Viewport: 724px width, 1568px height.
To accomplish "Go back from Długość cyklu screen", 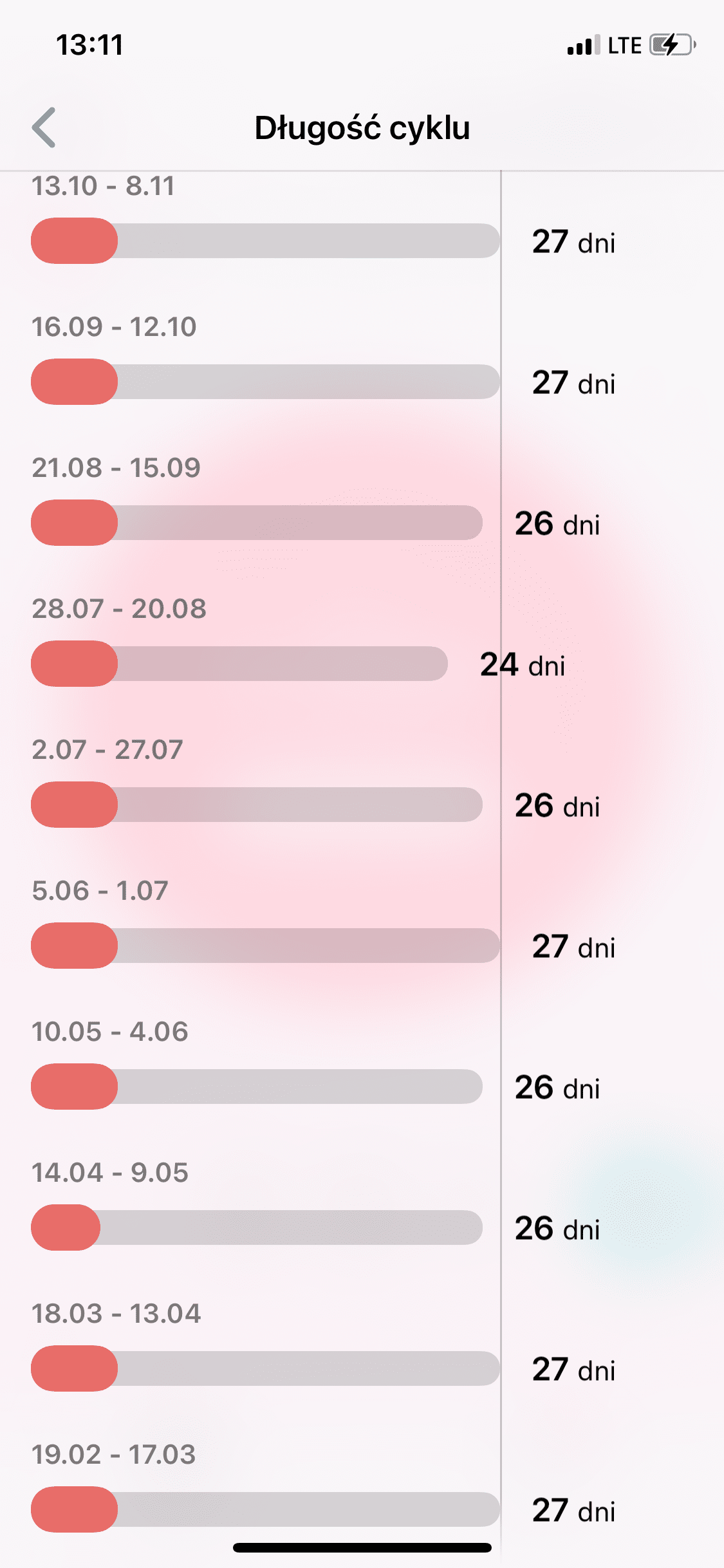I will (x=44, y=127).
